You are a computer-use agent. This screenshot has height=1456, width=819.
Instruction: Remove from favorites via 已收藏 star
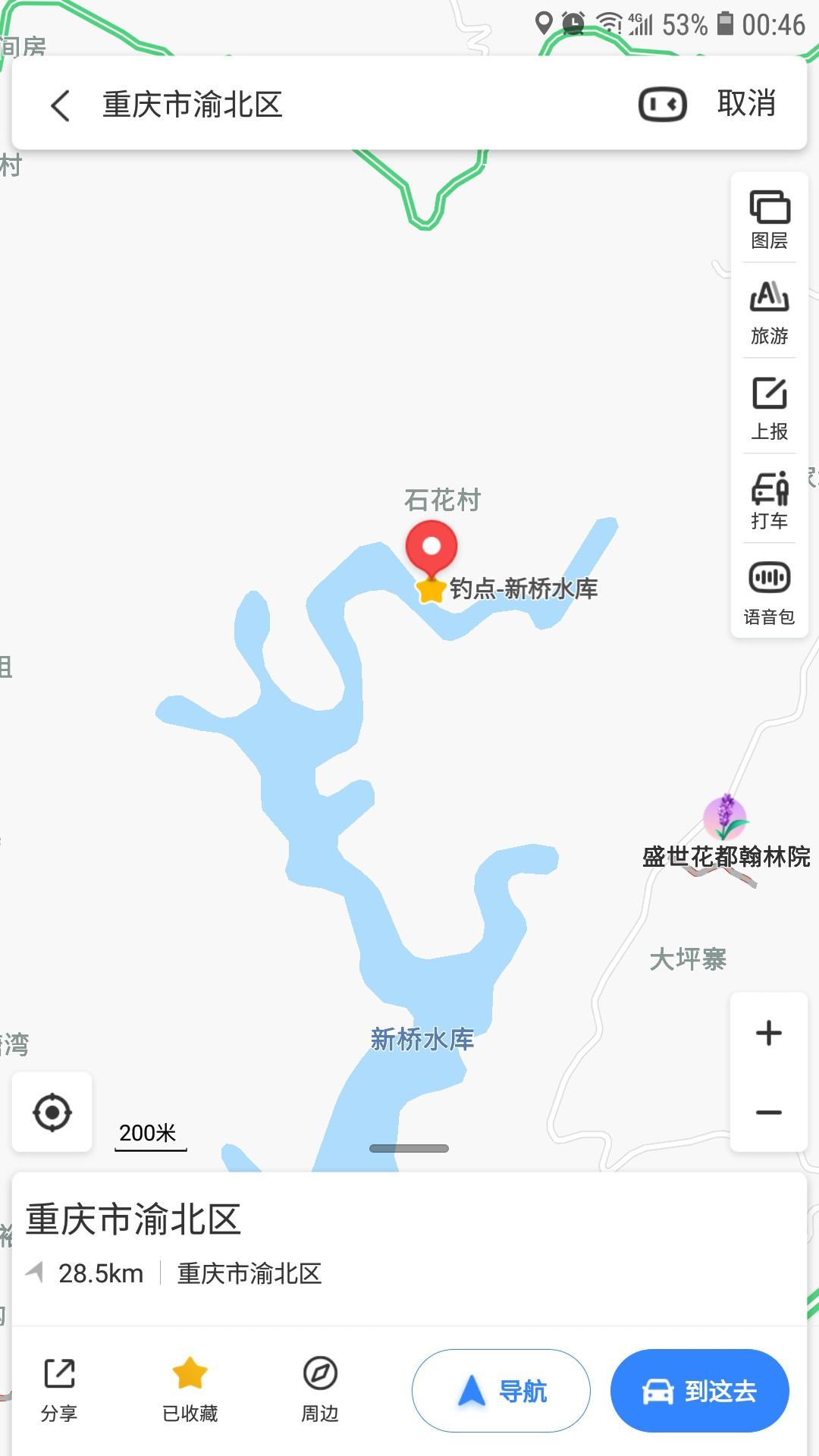pos(190,1391)
